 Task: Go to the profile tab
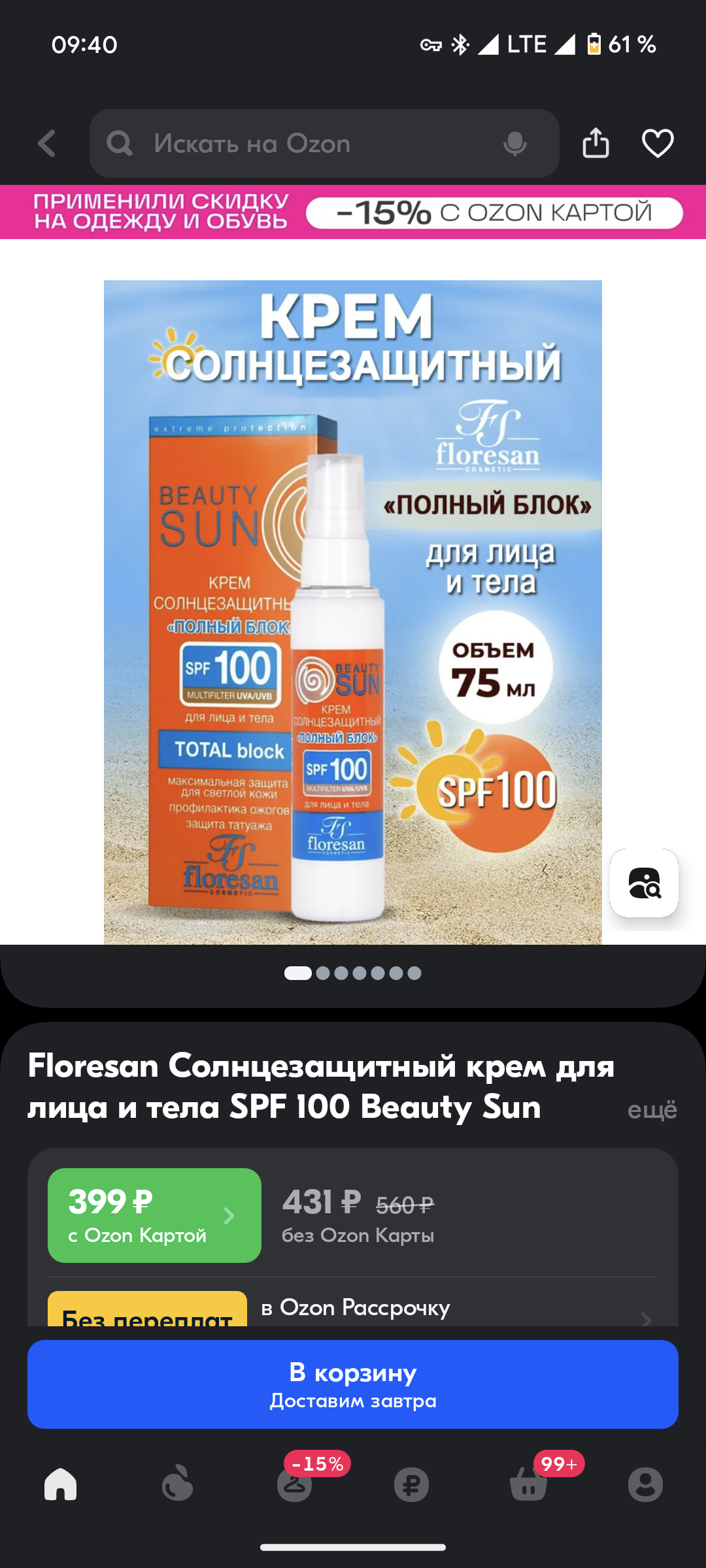(645, 1484)
